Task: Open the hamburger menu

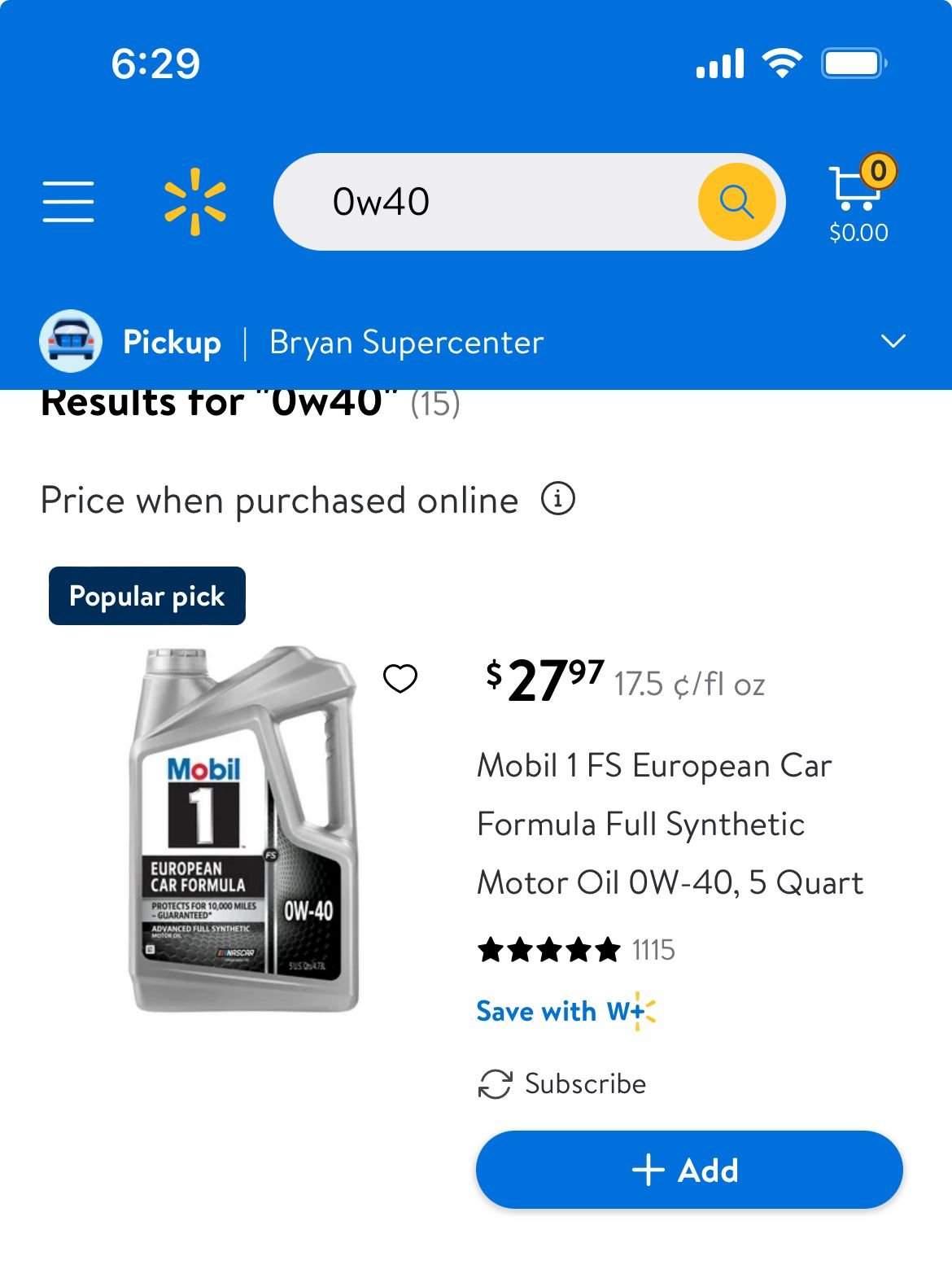Action: click(68, 202)
